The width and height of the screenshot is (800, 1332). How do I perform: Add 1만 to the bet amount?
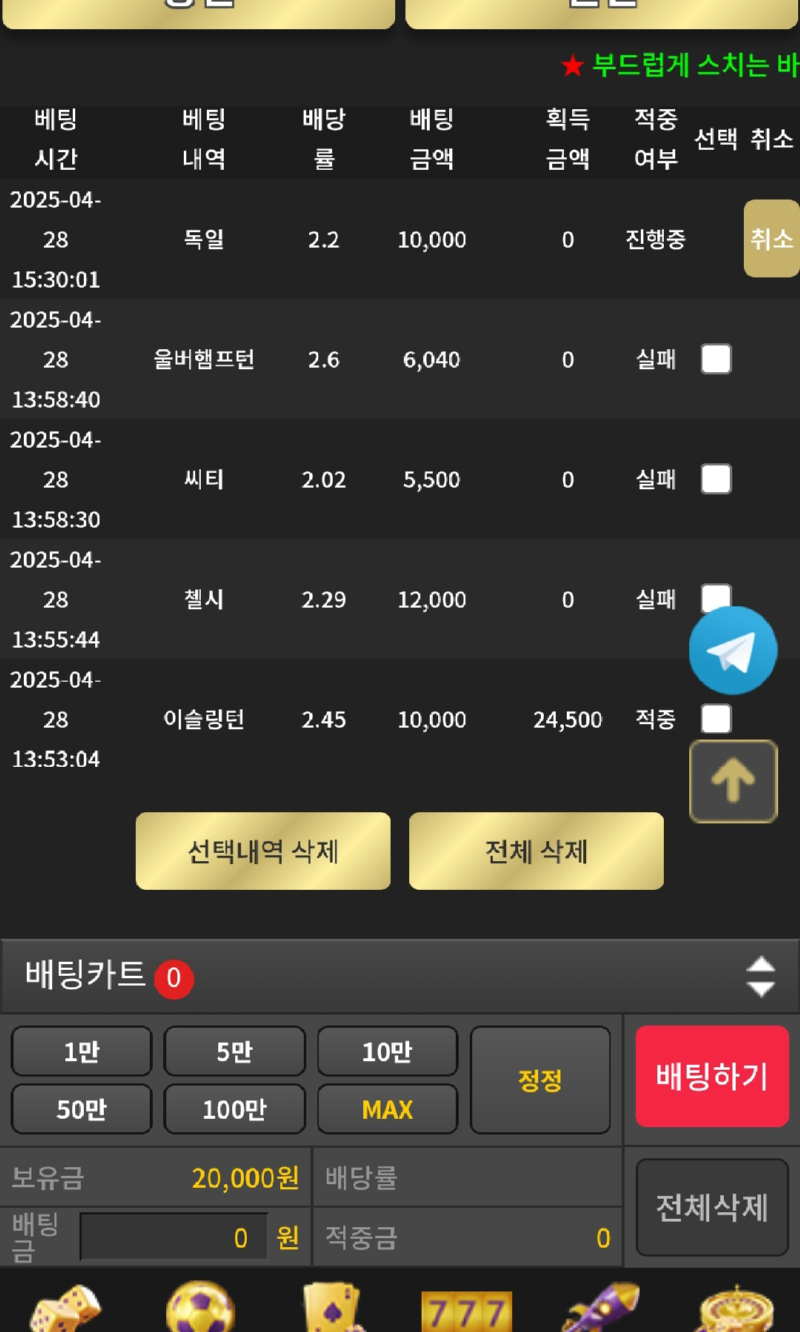(81, 1052)
